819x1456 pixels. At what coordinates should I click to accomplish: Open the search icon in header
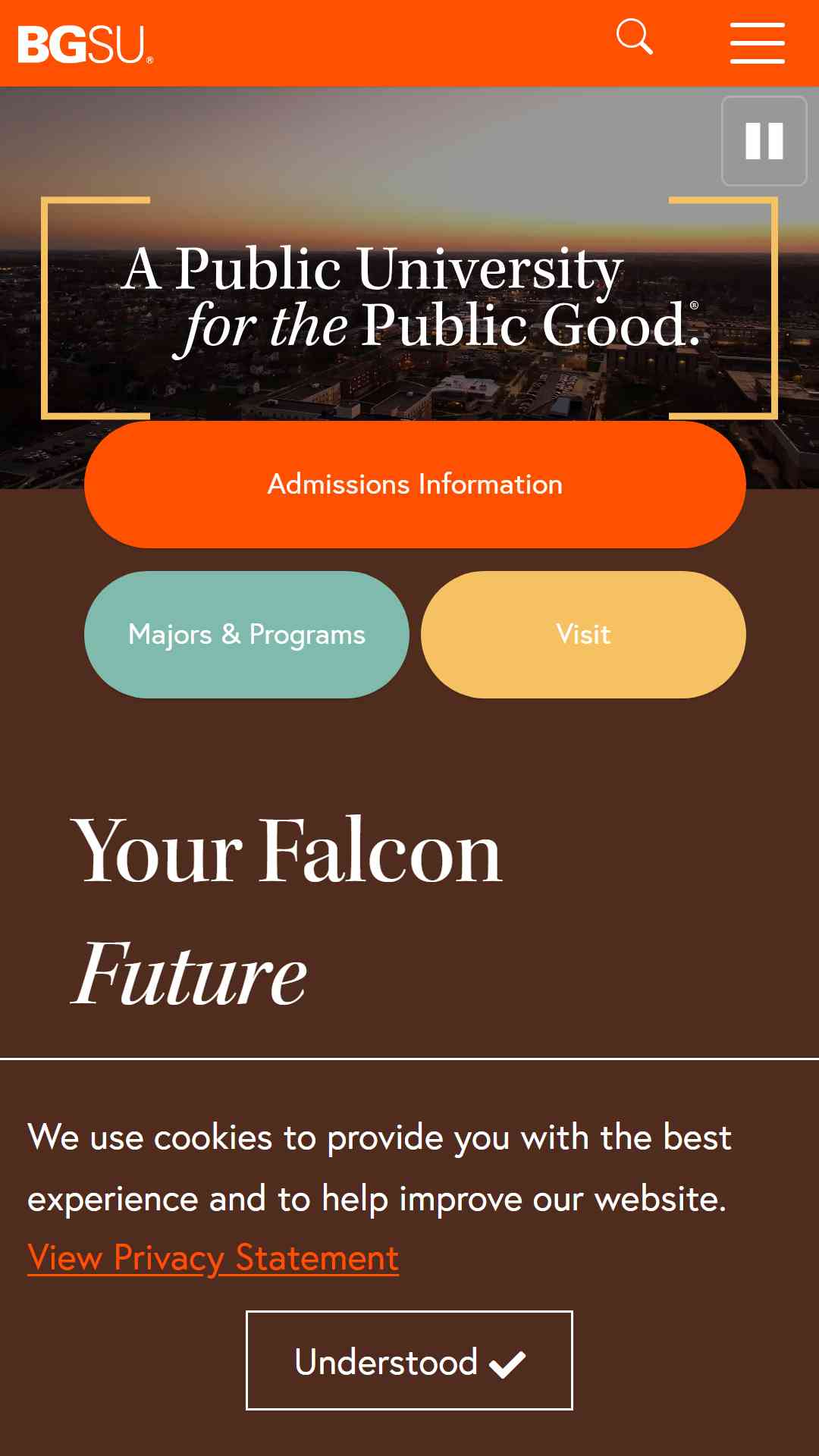click(635, 36)
